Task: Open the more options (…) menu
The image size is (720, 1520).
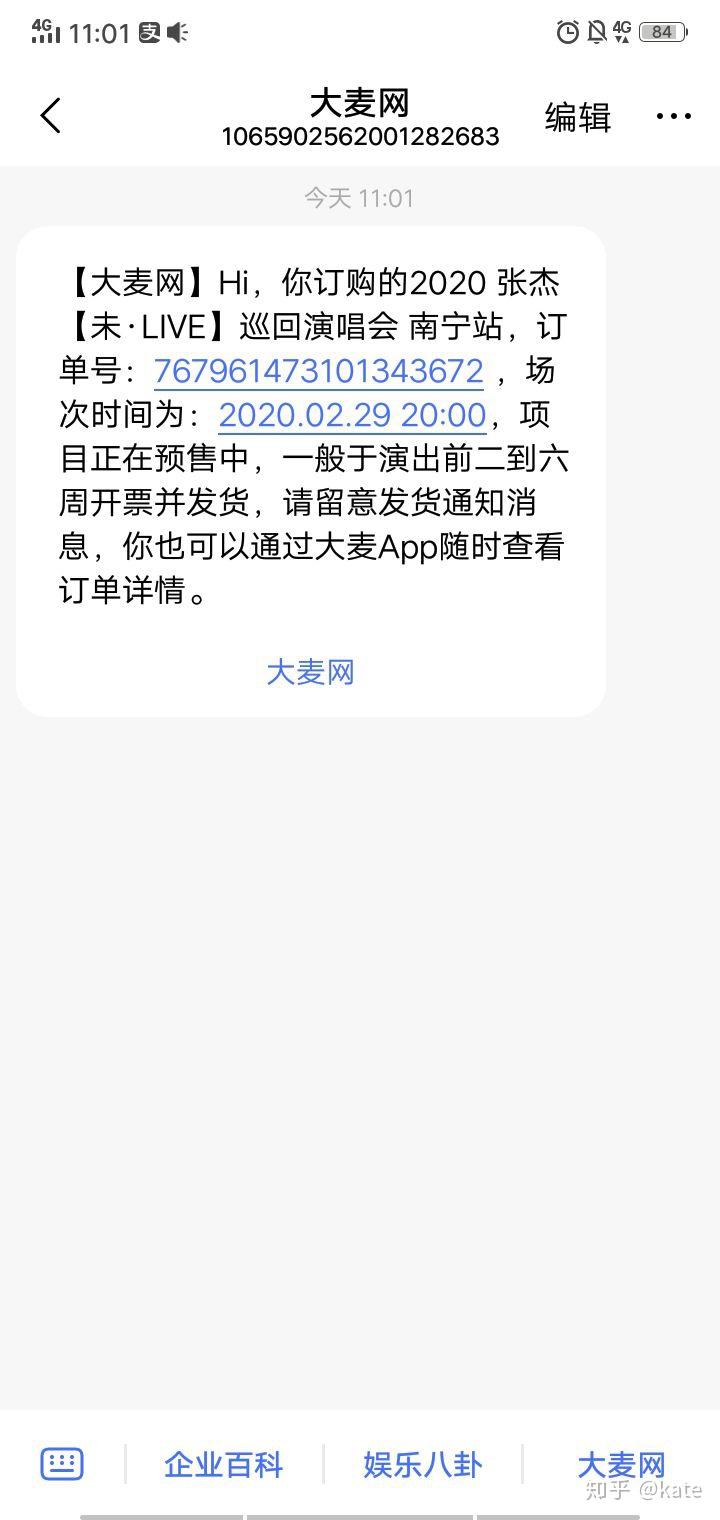Action: pos(673,116)
